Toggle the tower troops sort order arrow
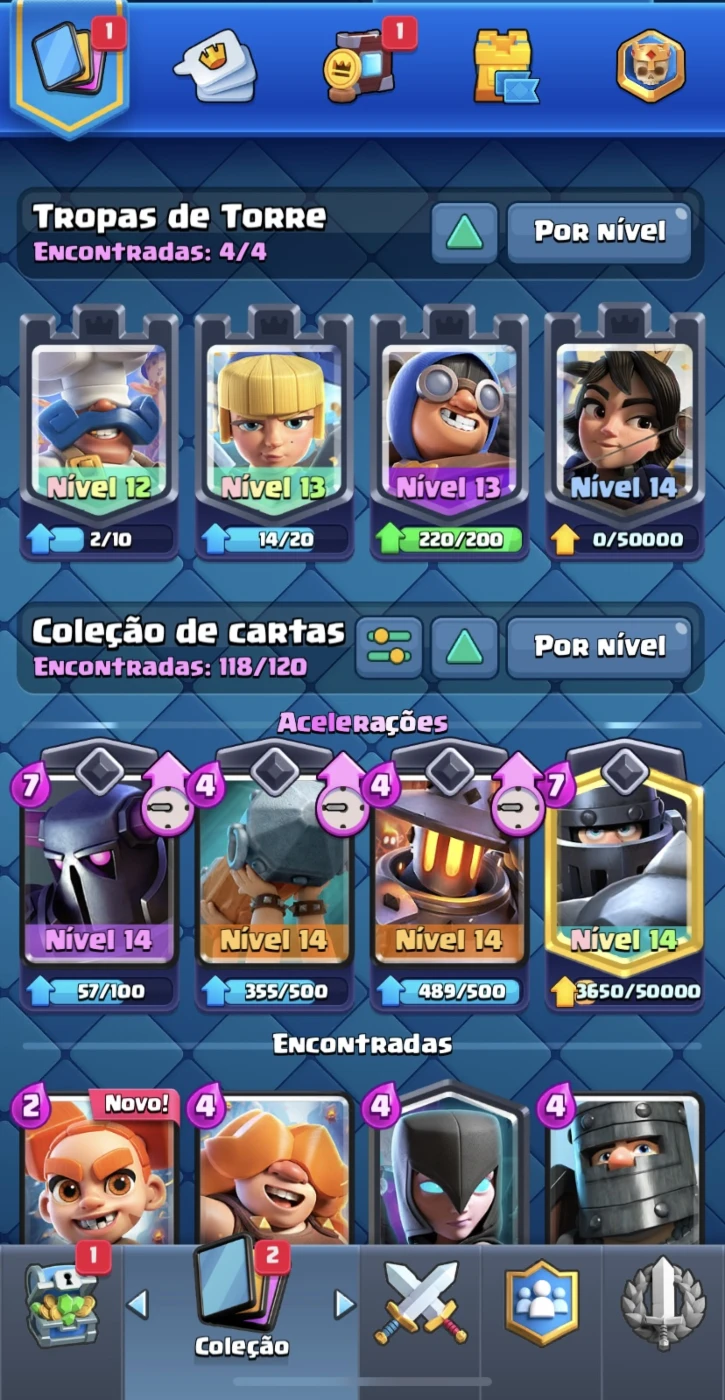 (x=464, y=232)
